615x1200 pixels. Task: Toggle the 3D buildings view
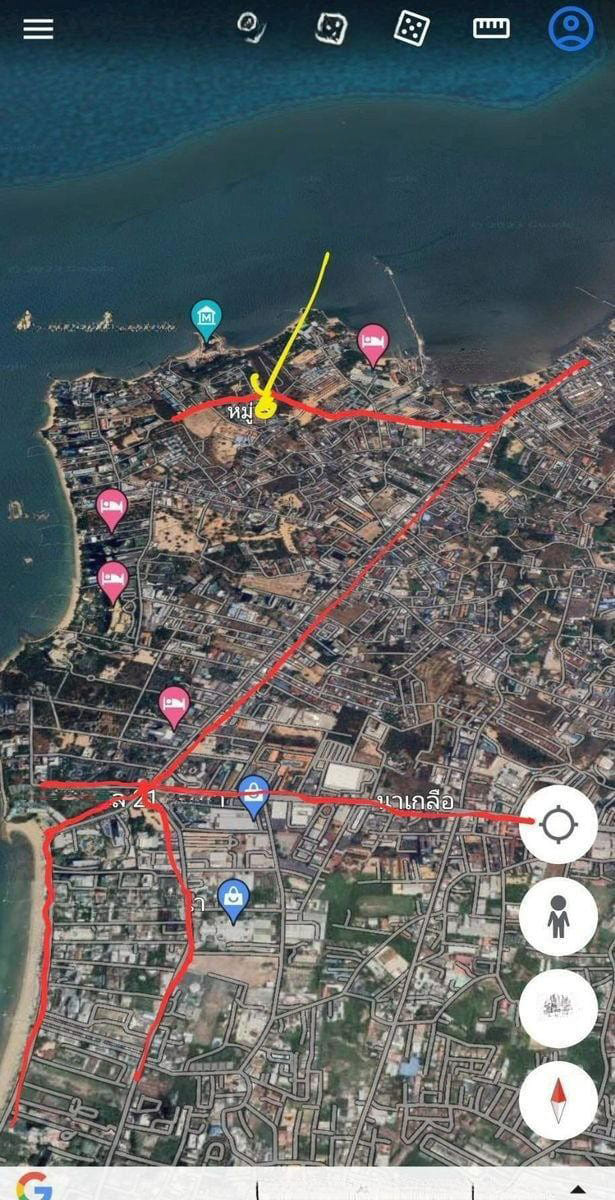558,1008
